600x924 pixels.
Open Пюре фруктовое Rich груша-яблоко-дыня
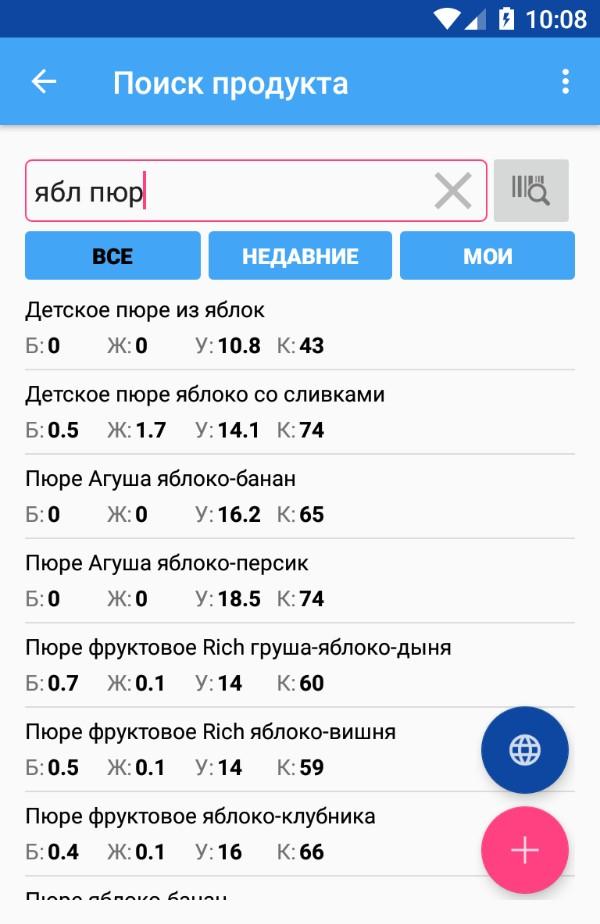pos(250,665)
